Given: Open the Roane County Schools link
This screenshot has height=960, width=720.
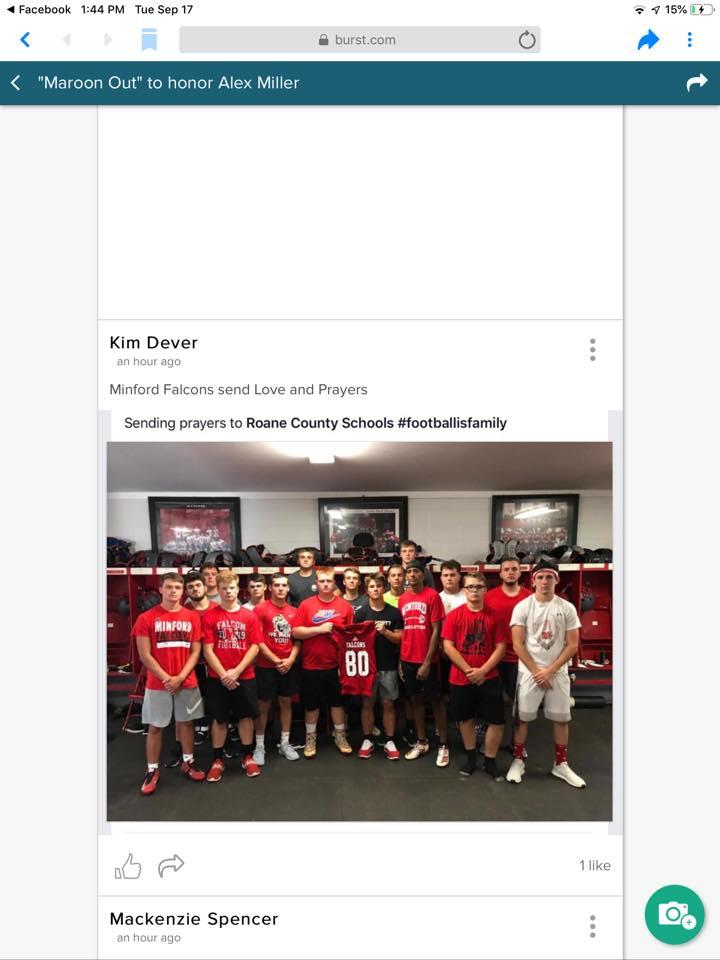Looking at the screenshot, I should tap(319, 423).
